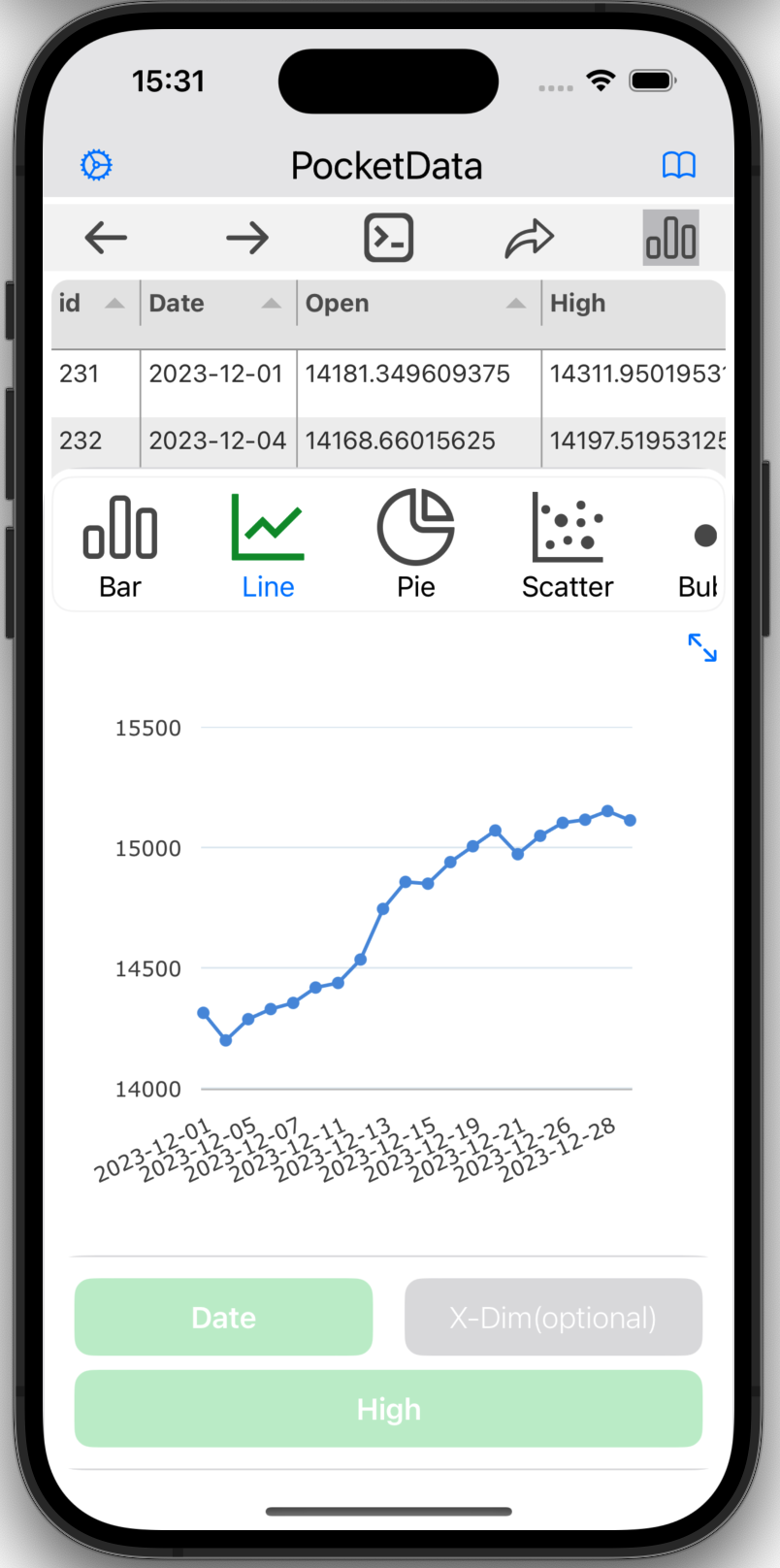Sort by the Date column
The width and height of the screenshot is (780, 1568).
coord(217,304)
